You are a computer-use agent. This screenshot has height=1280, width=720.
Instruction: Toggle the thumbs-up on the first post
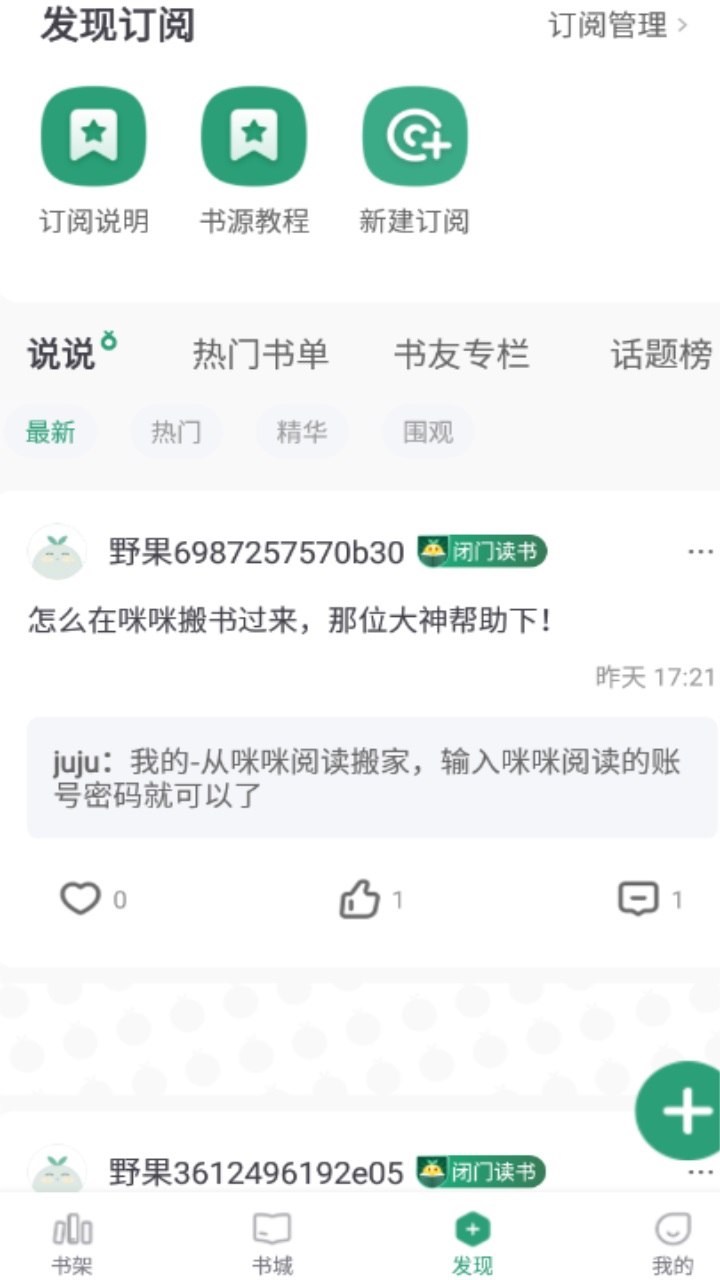[362, 898]
